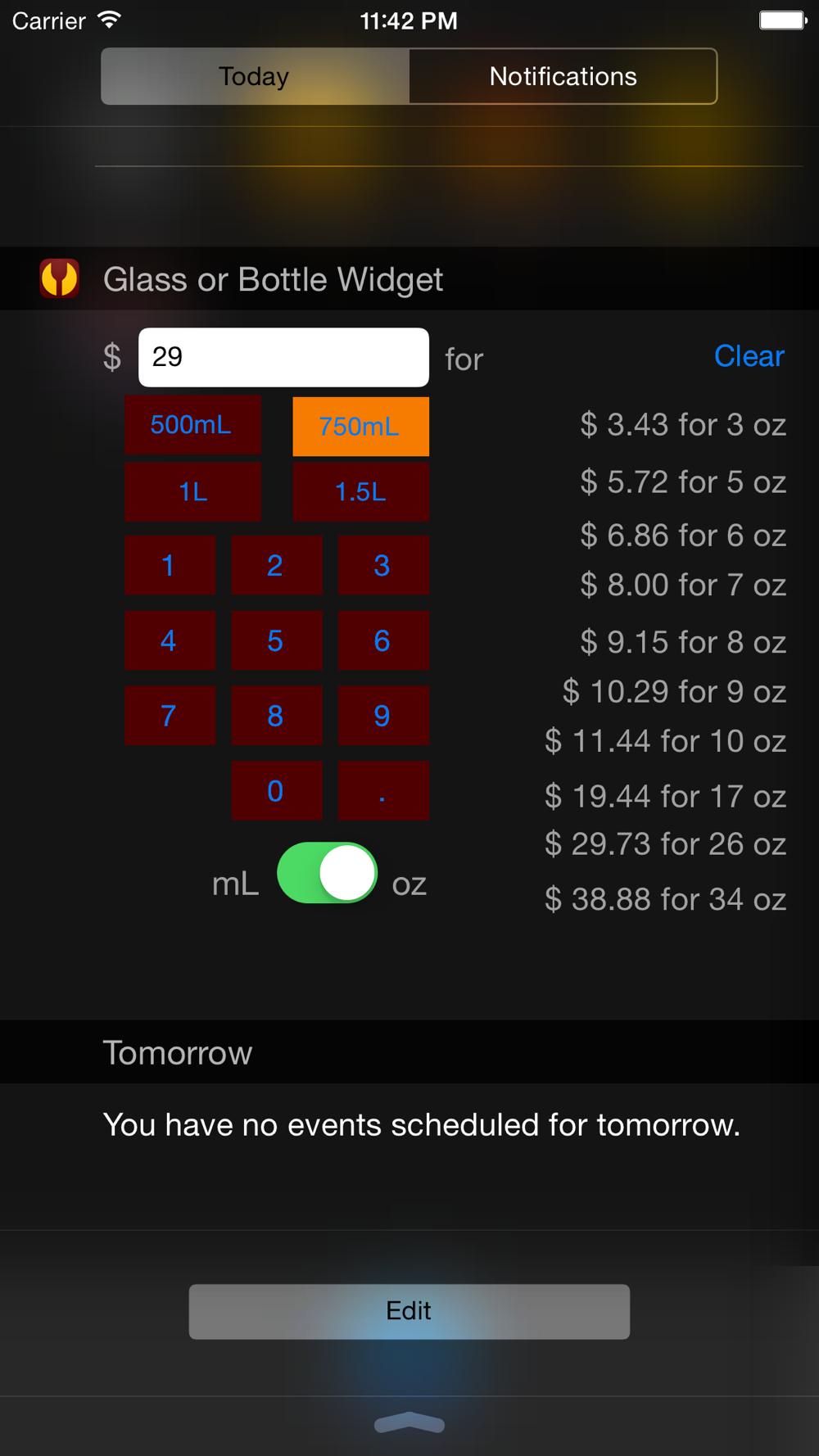Tap keypad number 5
This screenshot has height=1456, width=819.
tap(276, 640)
